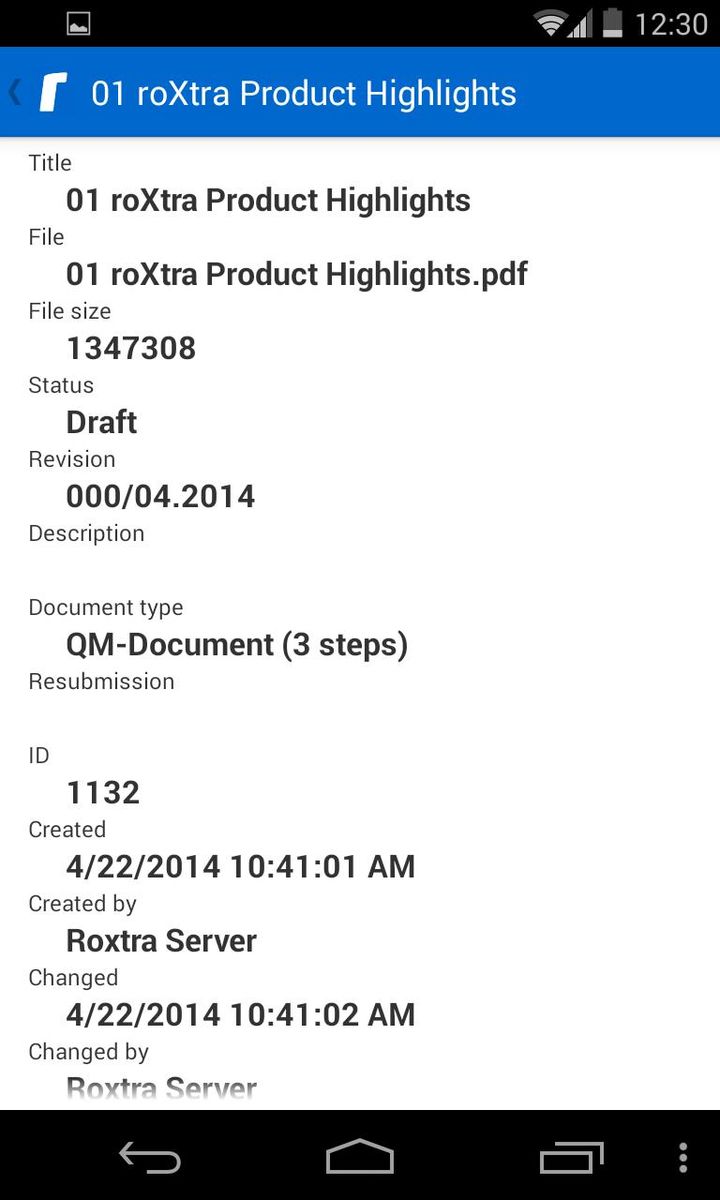Open the recent apps view
The width and height of the screenshot is (720, 1200).
(572, 1157)
